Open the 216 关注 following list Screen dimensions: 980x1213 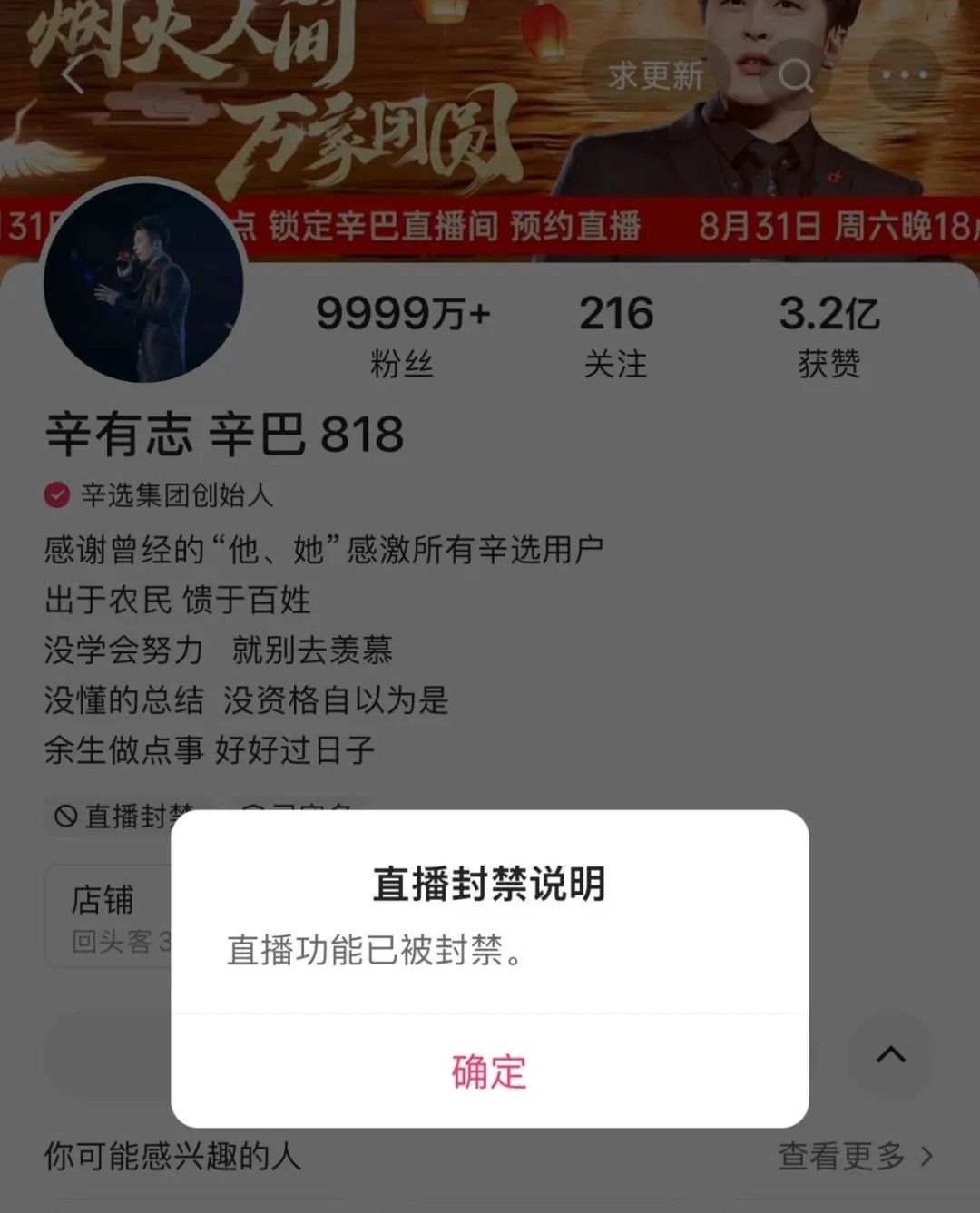tap(616, 336)
